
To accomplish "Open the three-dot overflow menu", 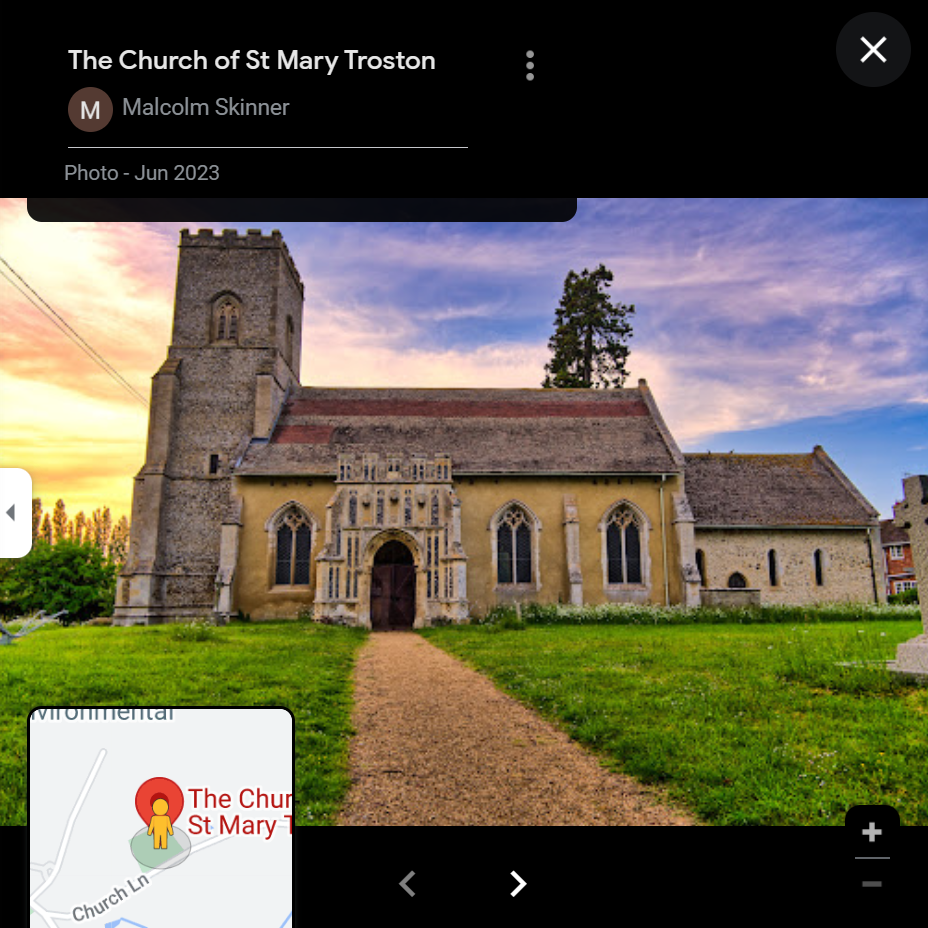I will [x=530, y=66].
